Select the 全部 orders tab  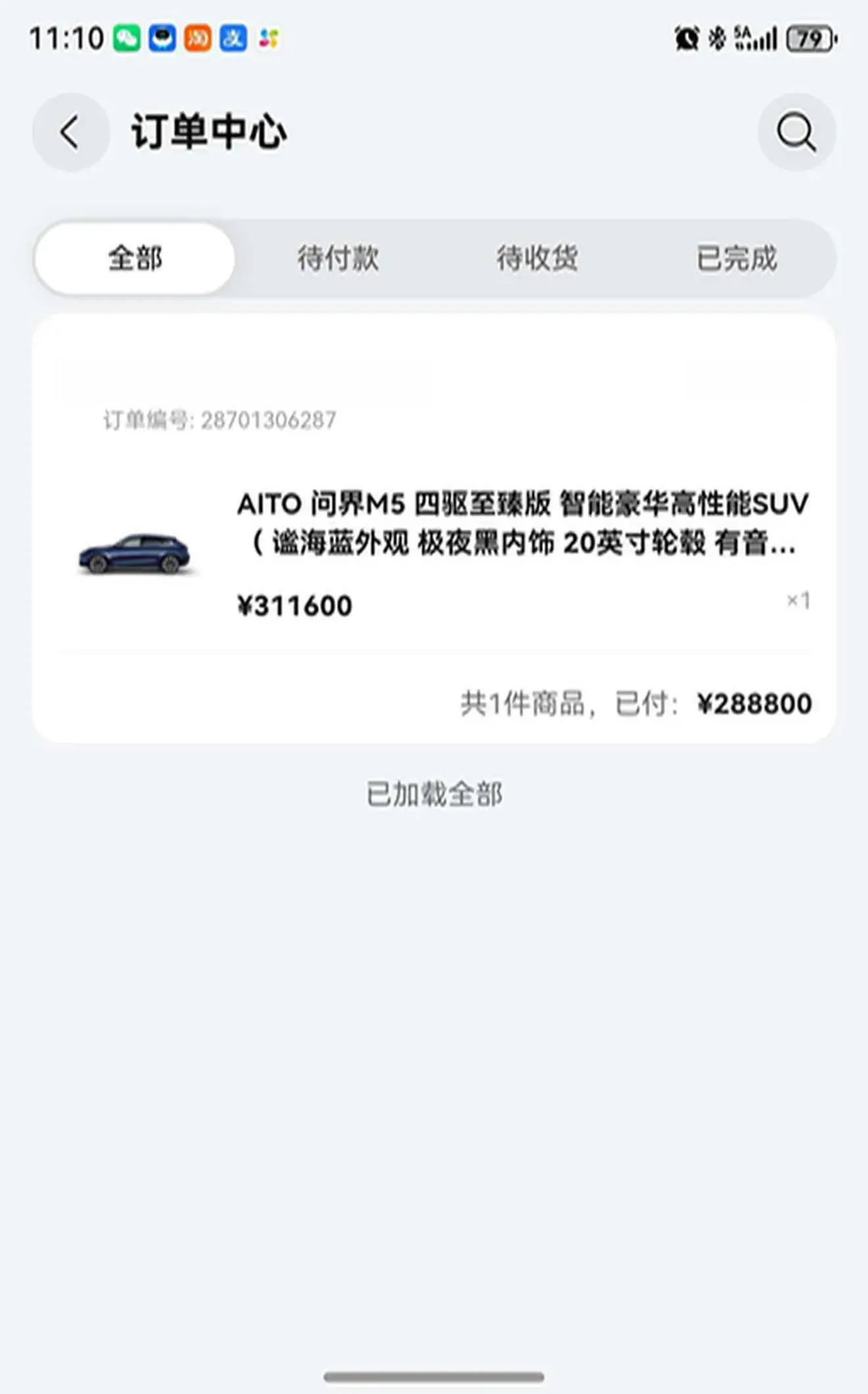pos(135,258)
